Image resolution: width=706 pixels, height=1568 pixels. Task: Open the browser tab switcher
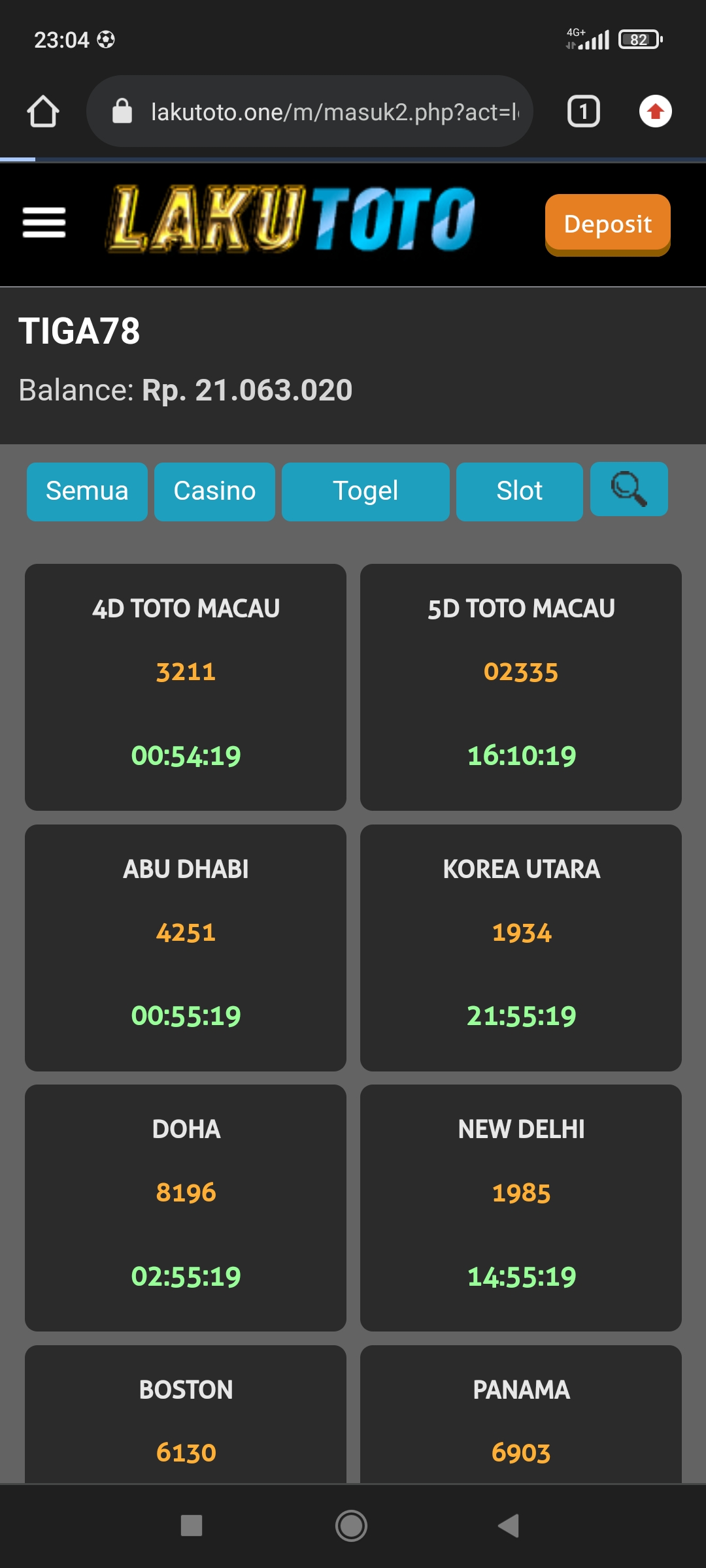pos(583,112)
